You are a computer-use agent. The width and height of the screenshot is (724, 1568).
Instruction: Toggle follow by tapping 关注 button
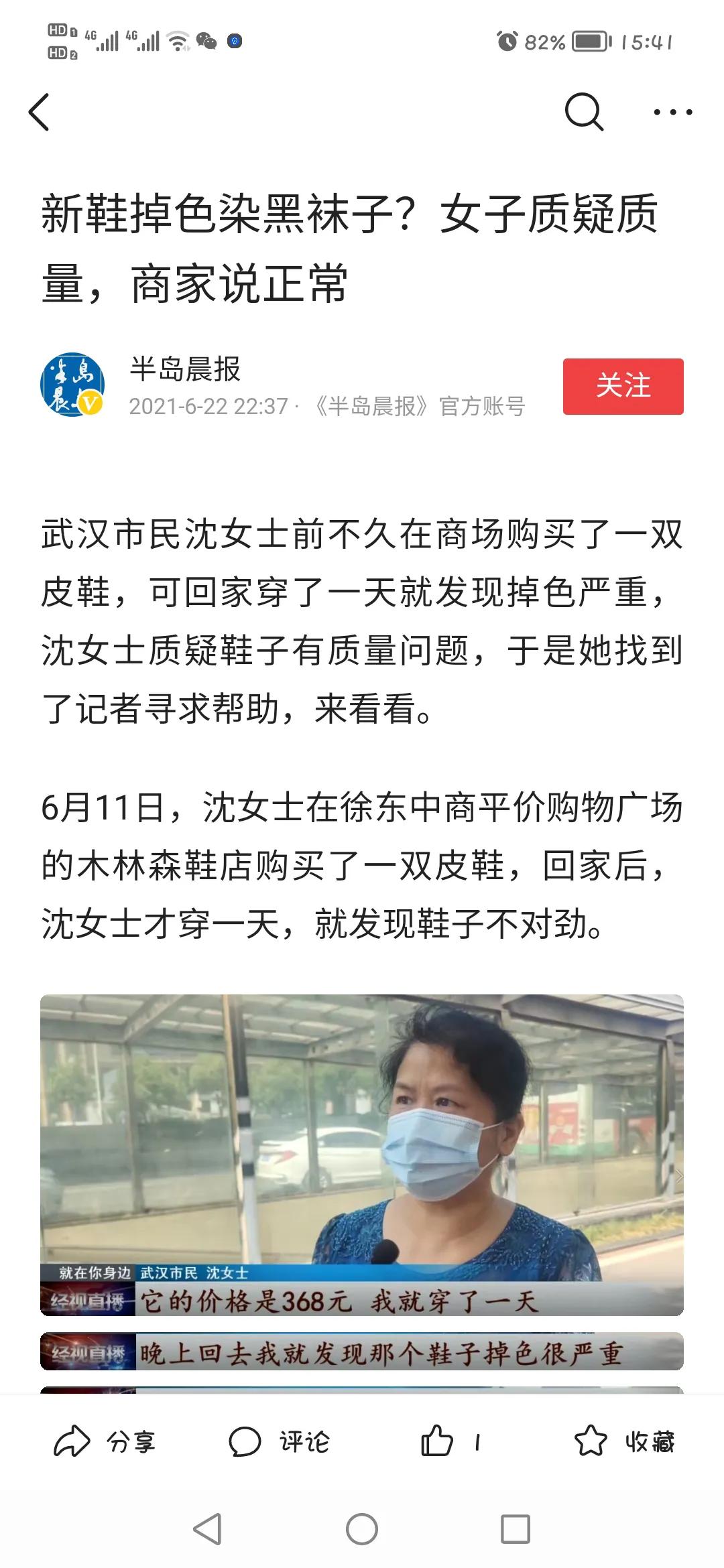(623, 385)
